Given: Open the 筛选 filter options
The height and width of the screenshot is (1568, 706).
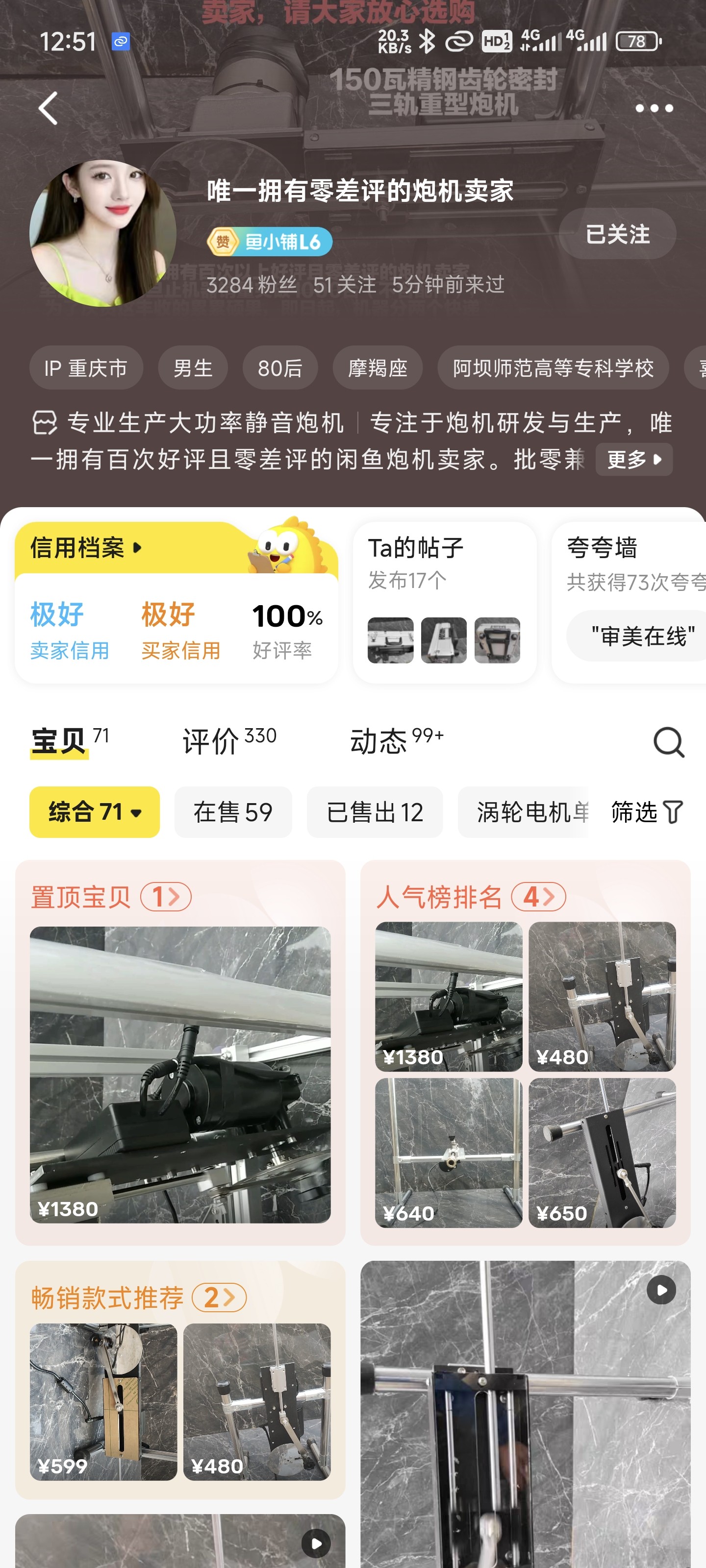Looking at the screenshot, I should [x=647, y=812].
